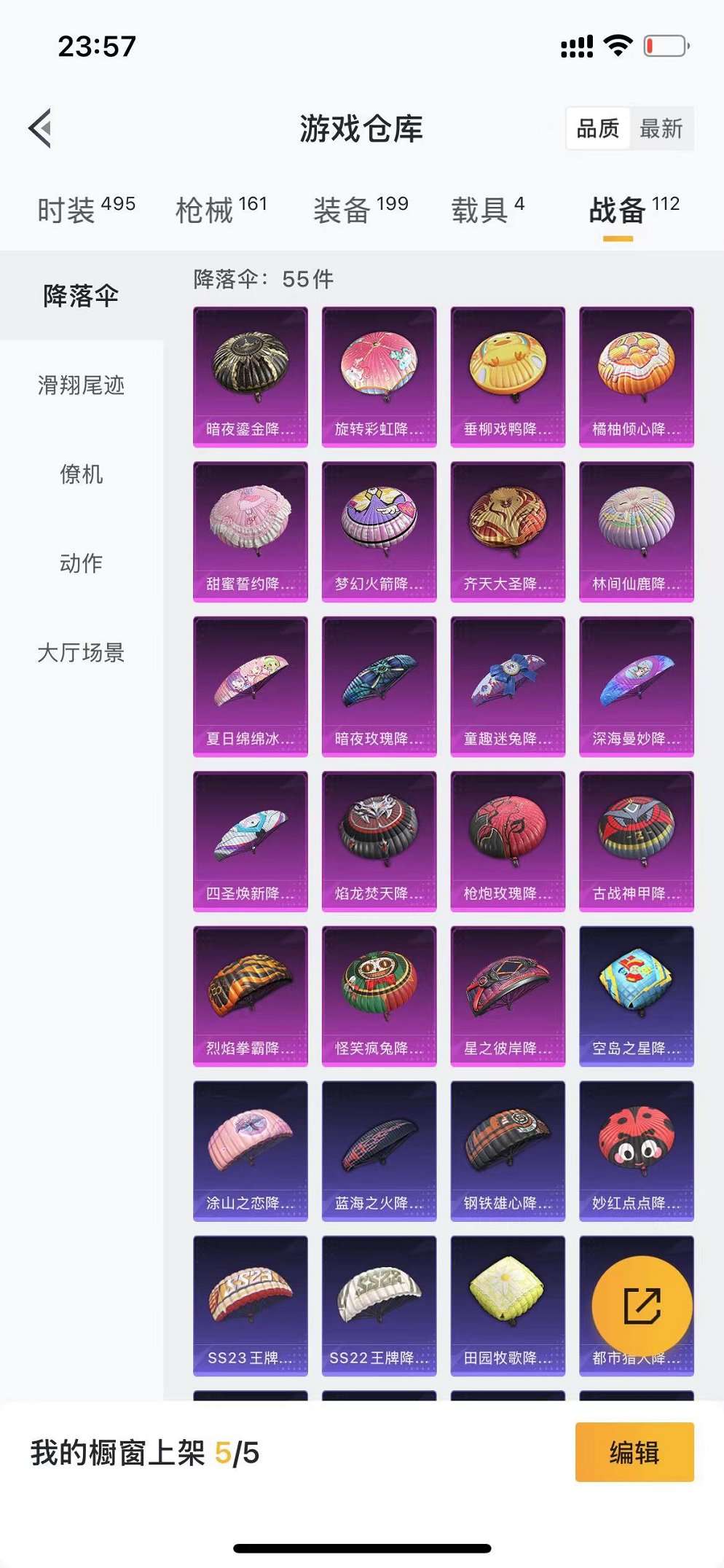The height and width of the screenshot is (1568, 724).
Task: Open the SS23王牌 parachute item
Action: 251,1306
